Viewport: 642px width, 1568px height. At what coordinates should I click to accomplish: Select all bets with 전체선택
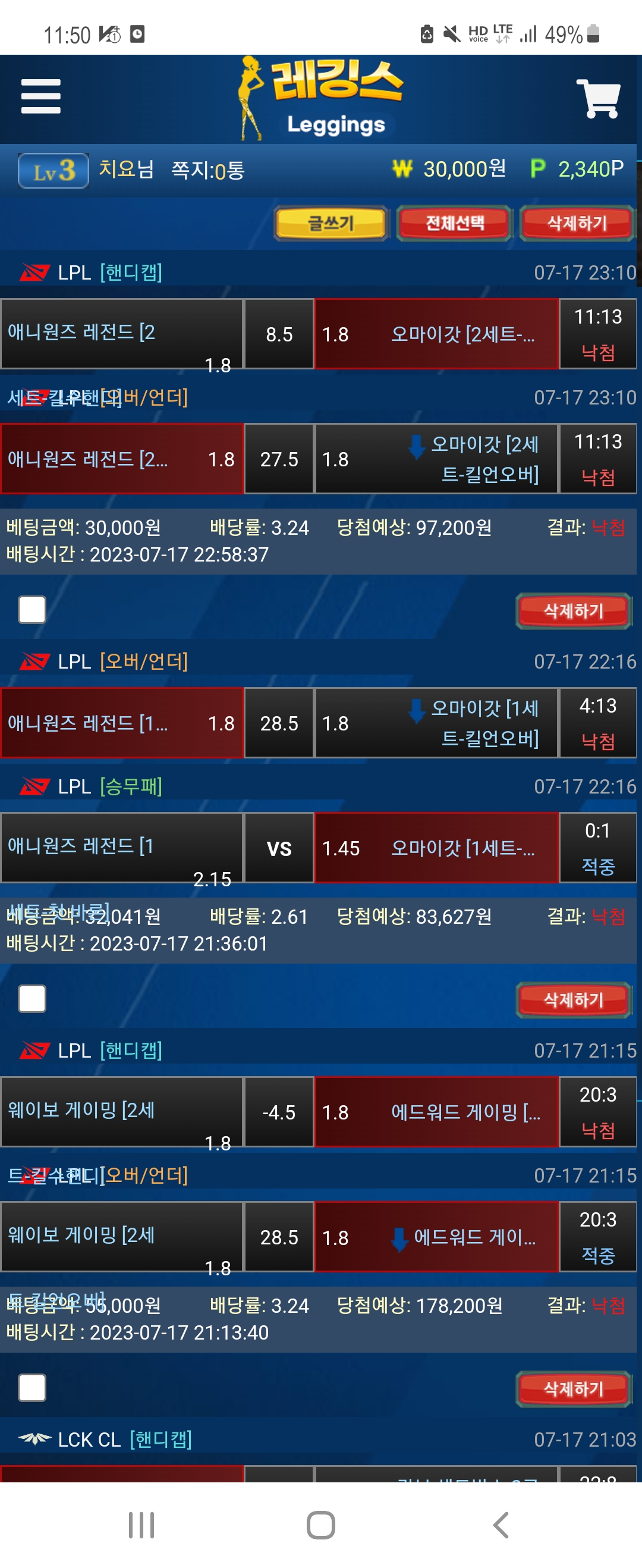(x=454, y=224)
